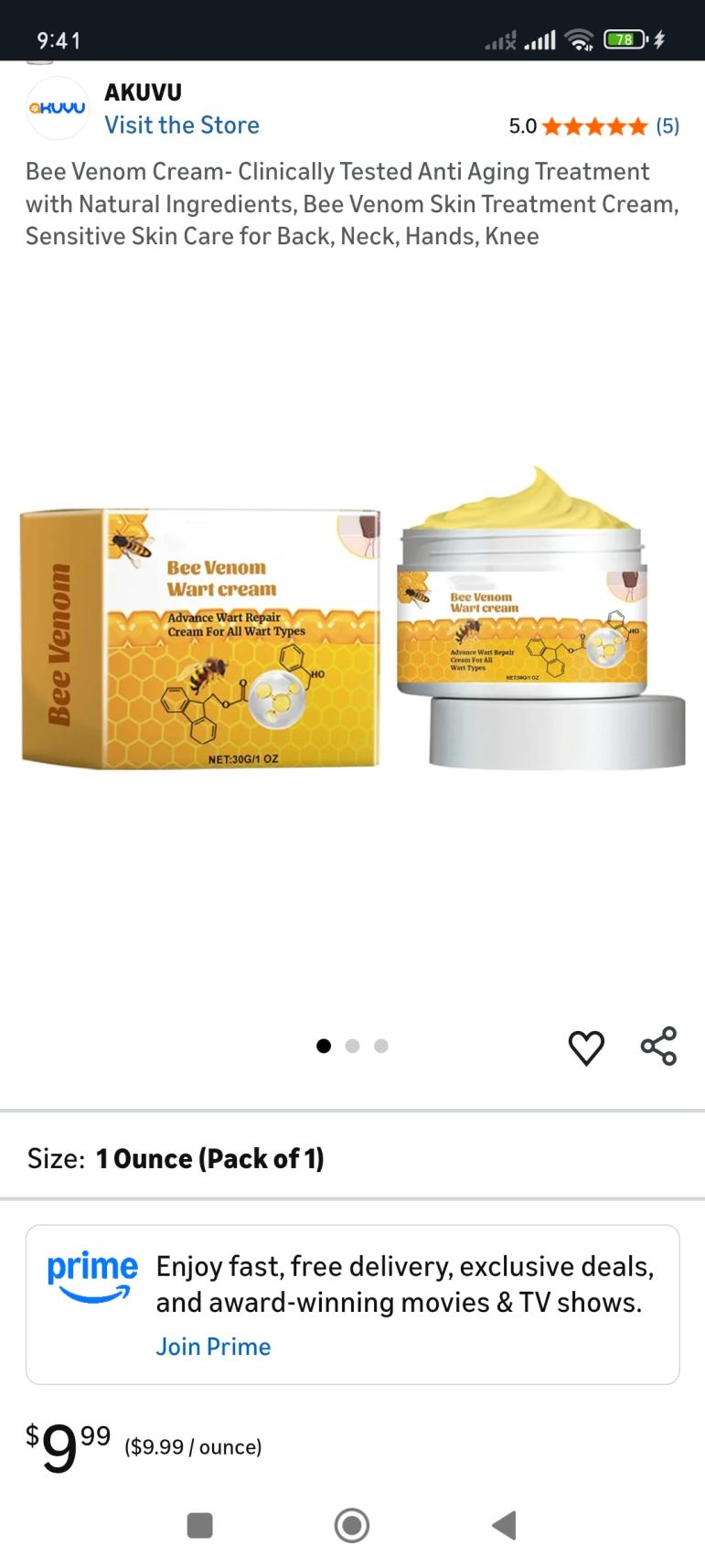The width and height of the screenshot is (705, 1568).
Task: Open recent apps overview
Action: [x=199, y=1525]
